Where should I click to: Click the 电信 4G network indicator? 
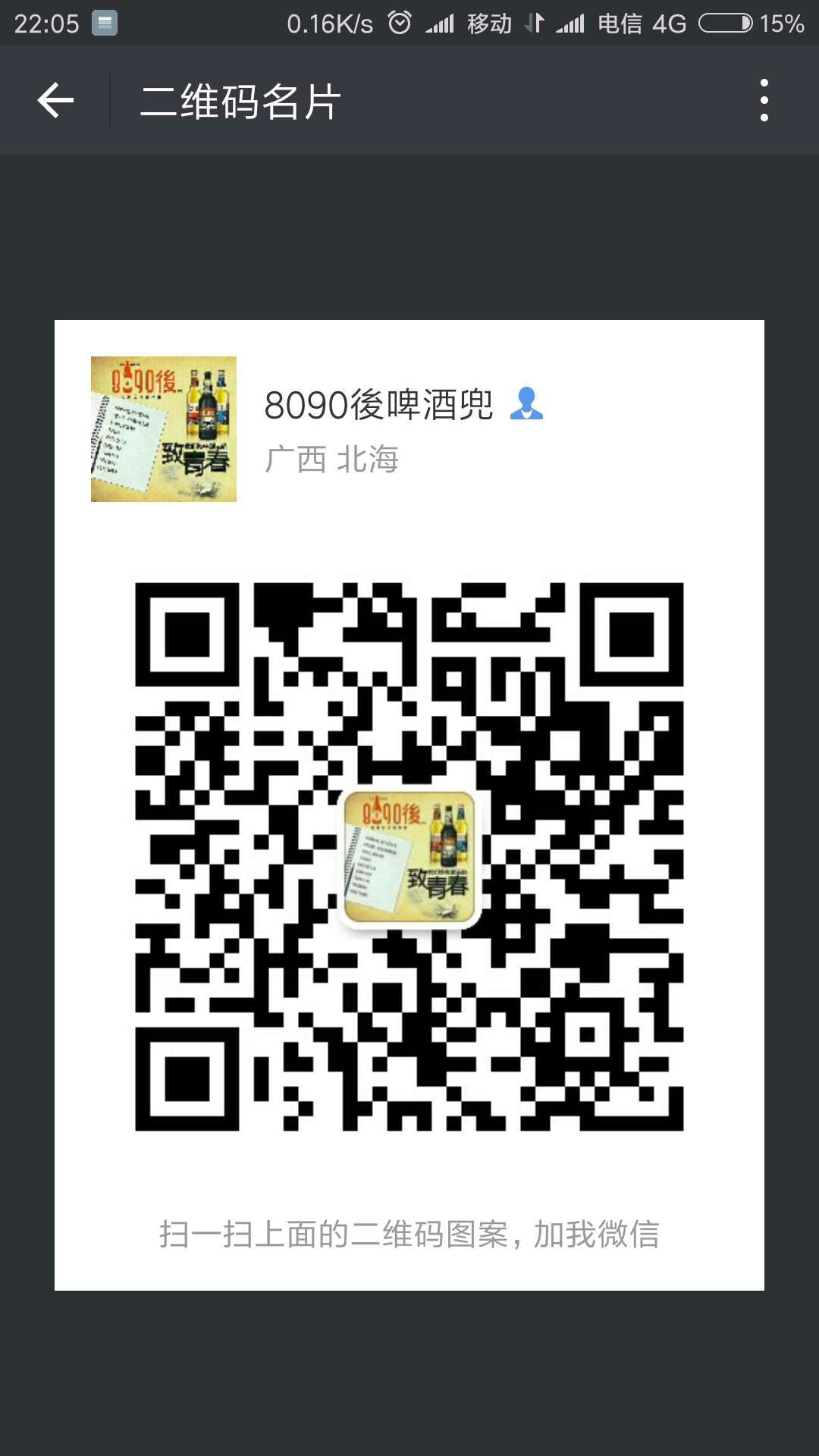tap(641, 23)
